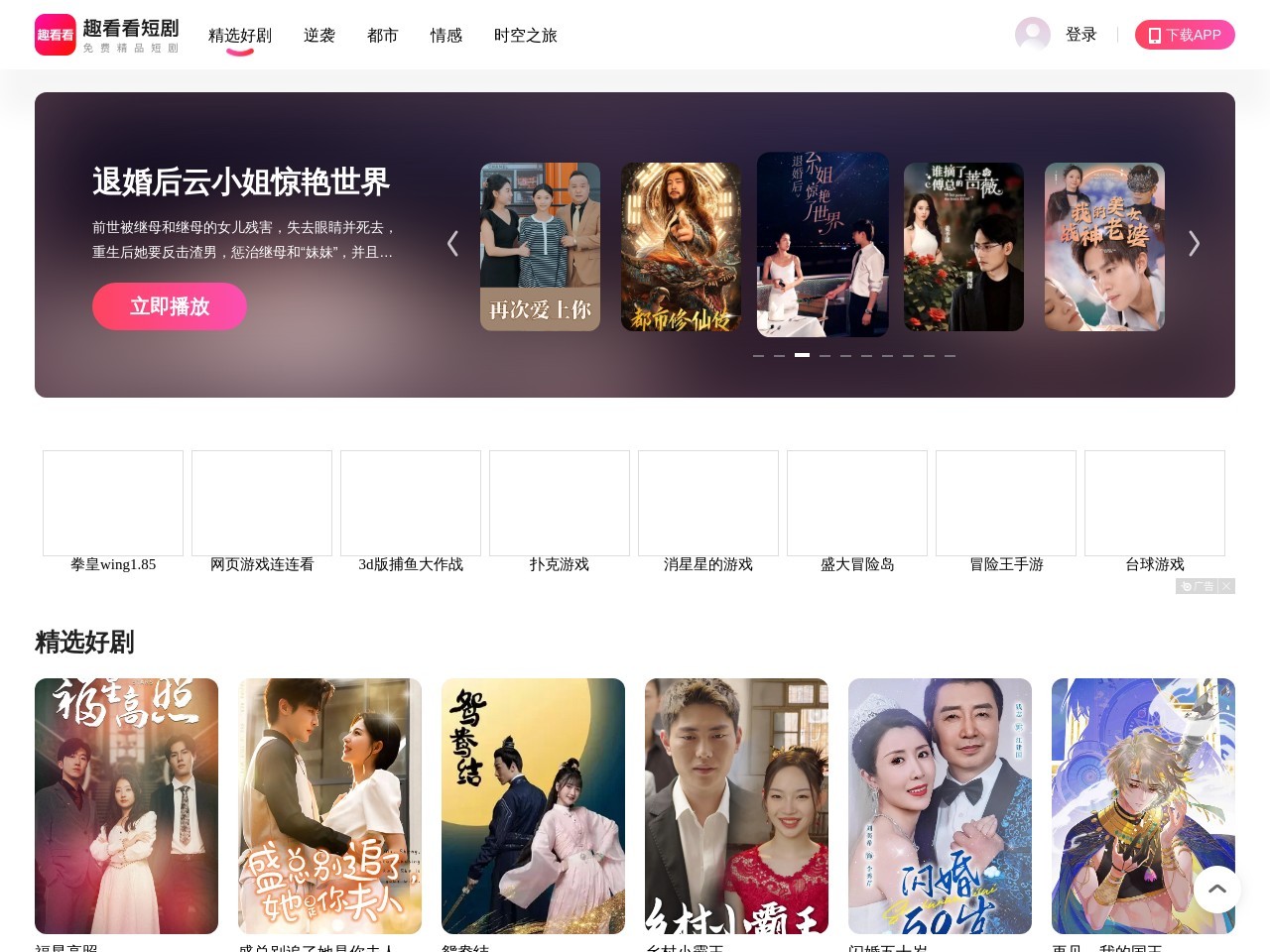The image size is (1270, 952).
Task: Switch to the 都市 tab
Action: click(x=382, y=36)
